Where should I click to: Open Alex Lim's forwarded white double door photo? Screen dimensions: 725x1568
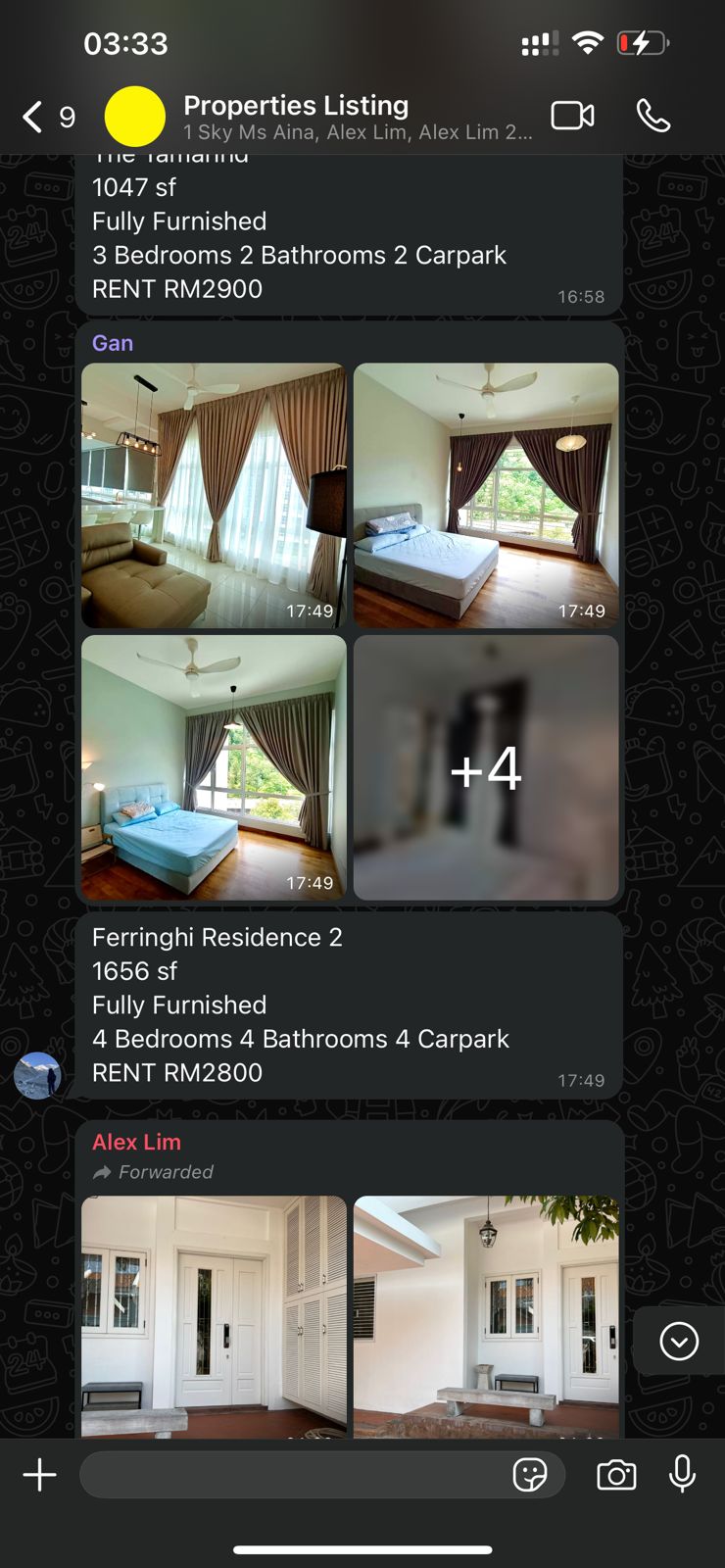point(214,1315)
